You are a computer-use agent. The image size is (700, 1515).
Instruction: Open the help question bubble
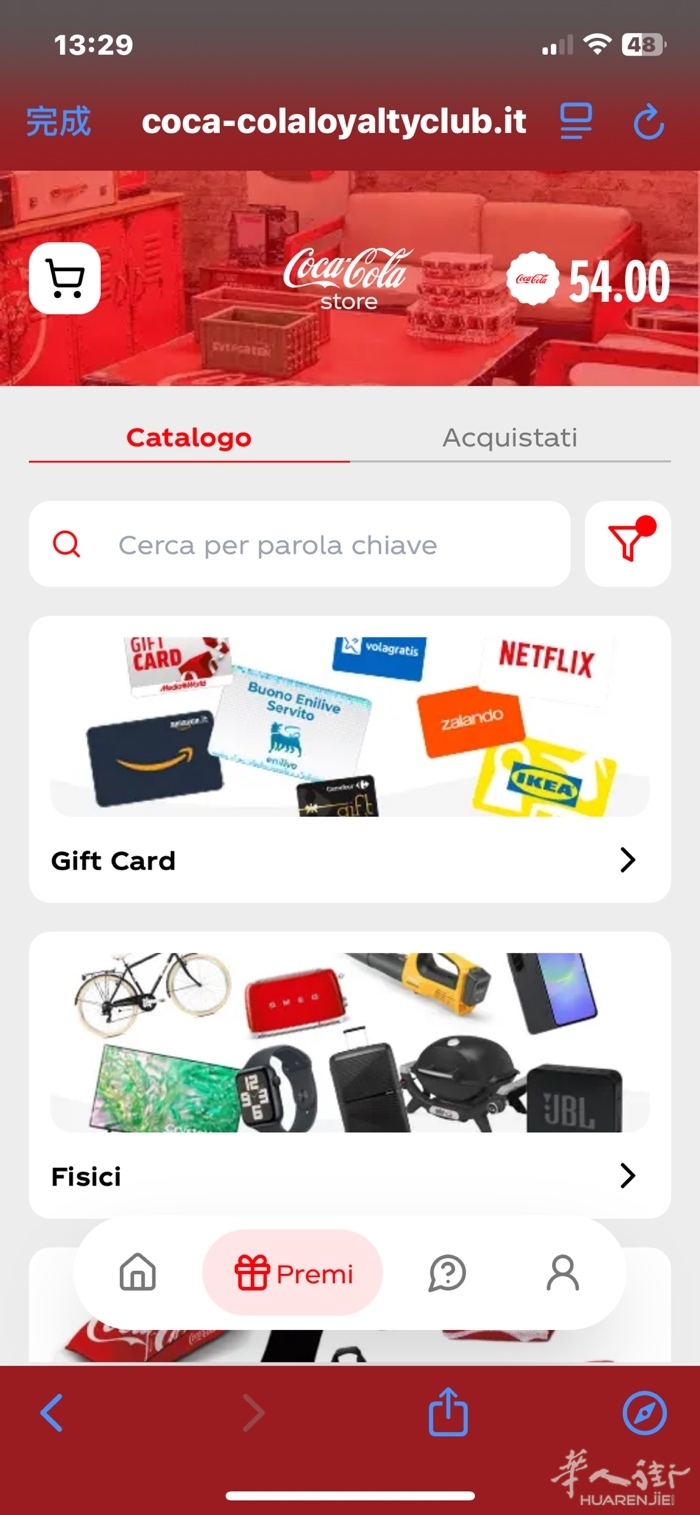click(x=447, y=1273)
